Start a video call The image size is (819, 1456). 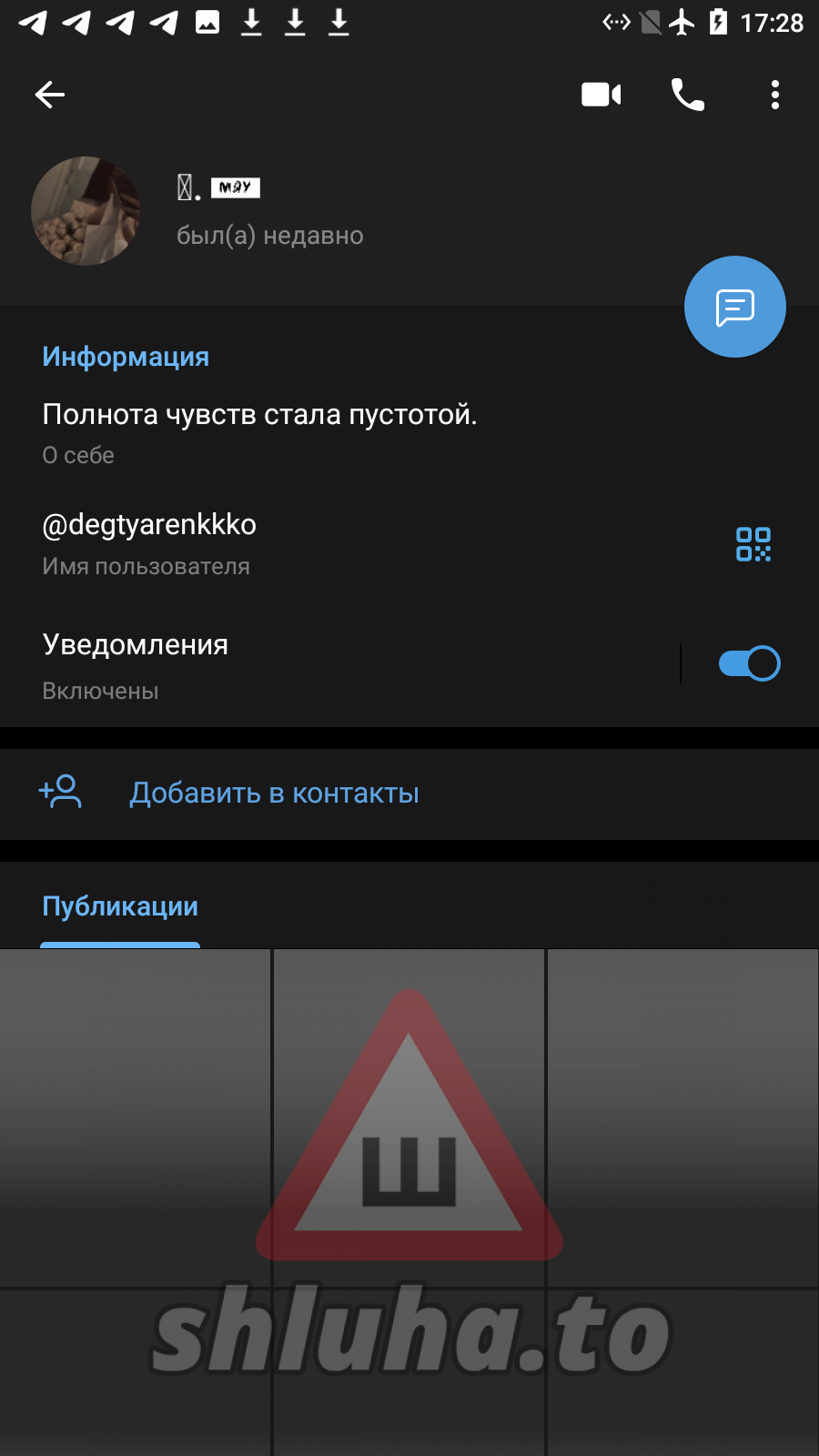pos(601,95)
